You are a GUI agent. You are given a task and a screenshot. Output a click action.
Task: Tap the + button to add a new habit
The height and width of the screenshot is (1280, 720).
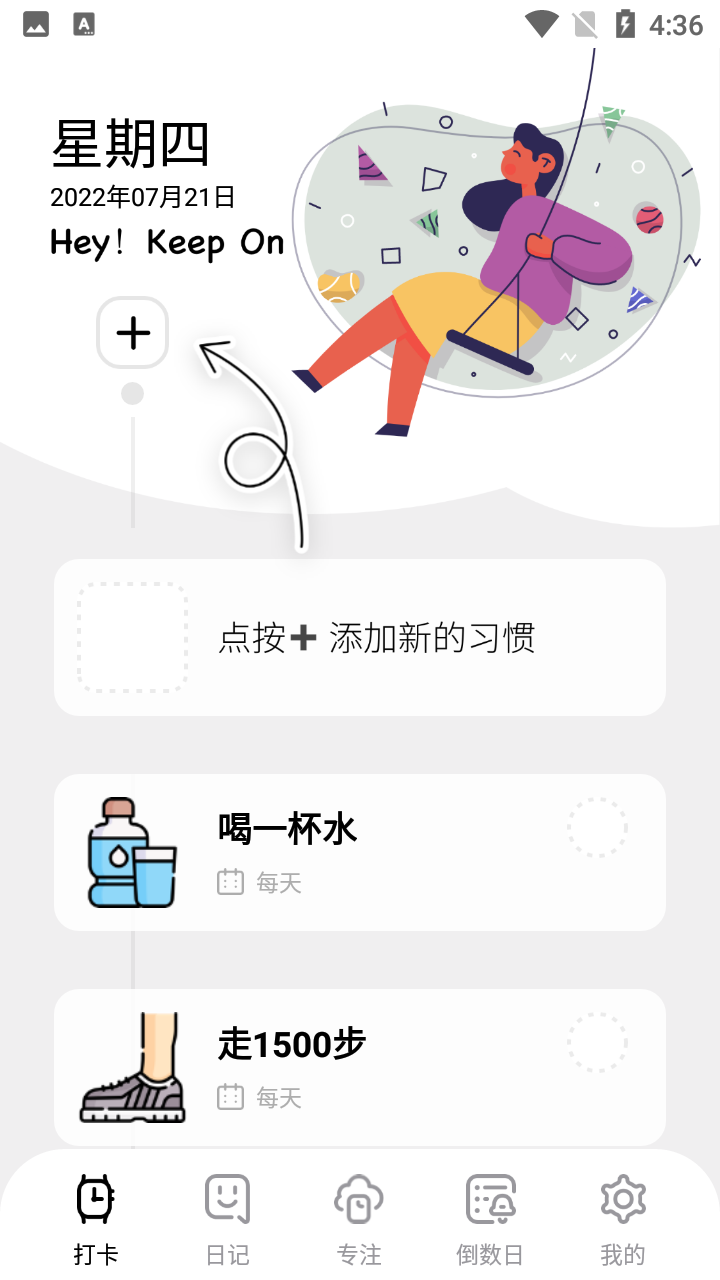pyautogui.click(x=132, y=333)
